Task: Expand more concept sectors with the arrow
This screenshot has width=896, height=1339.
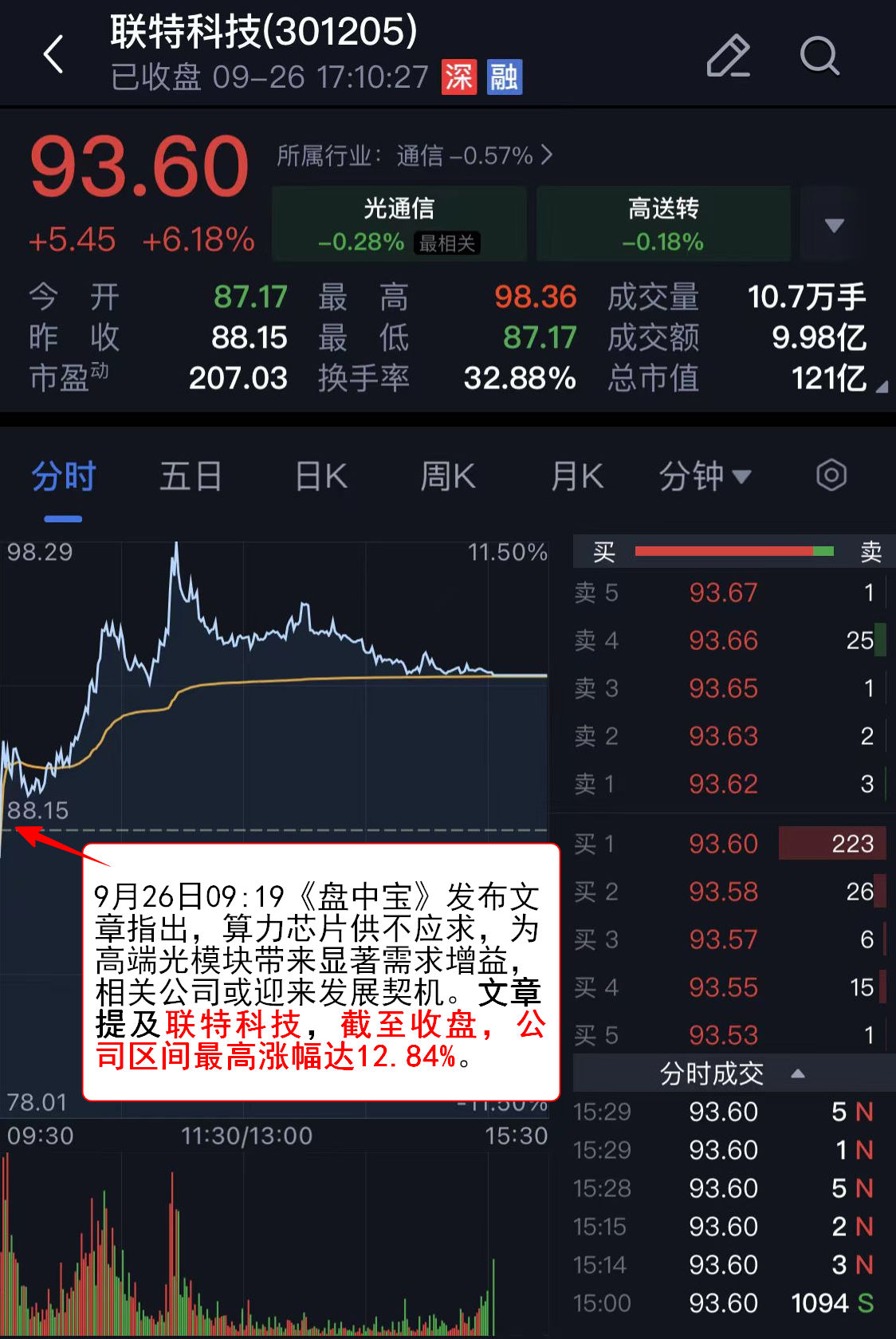Action: tap(834, 225)
